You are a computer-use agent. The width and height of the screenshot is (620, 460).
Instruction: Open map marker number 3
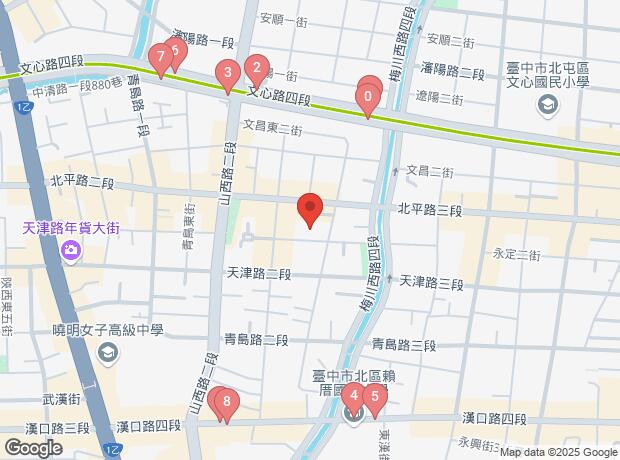pos(228,73)
